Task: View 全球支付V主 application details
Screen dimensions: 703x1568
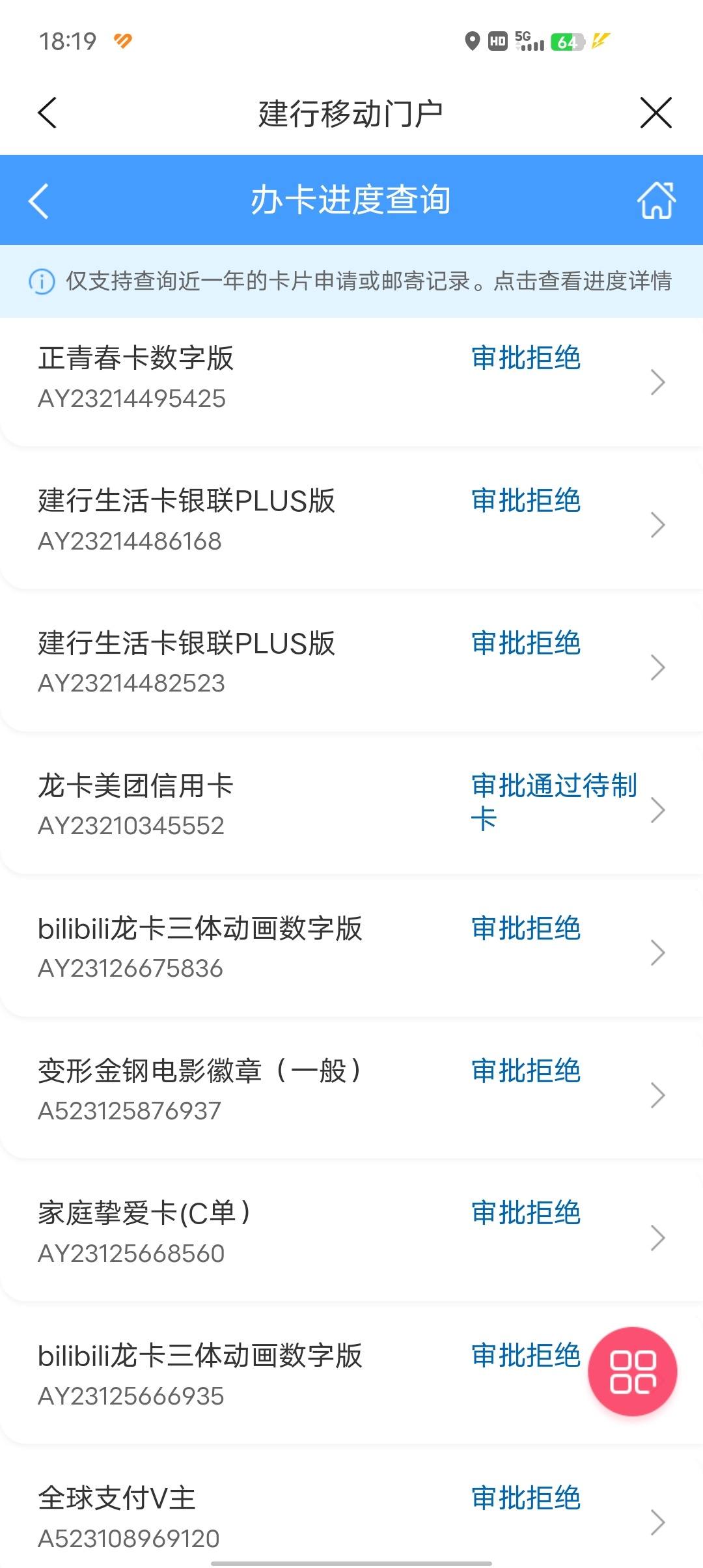Action: click(x=351, y=1517)
